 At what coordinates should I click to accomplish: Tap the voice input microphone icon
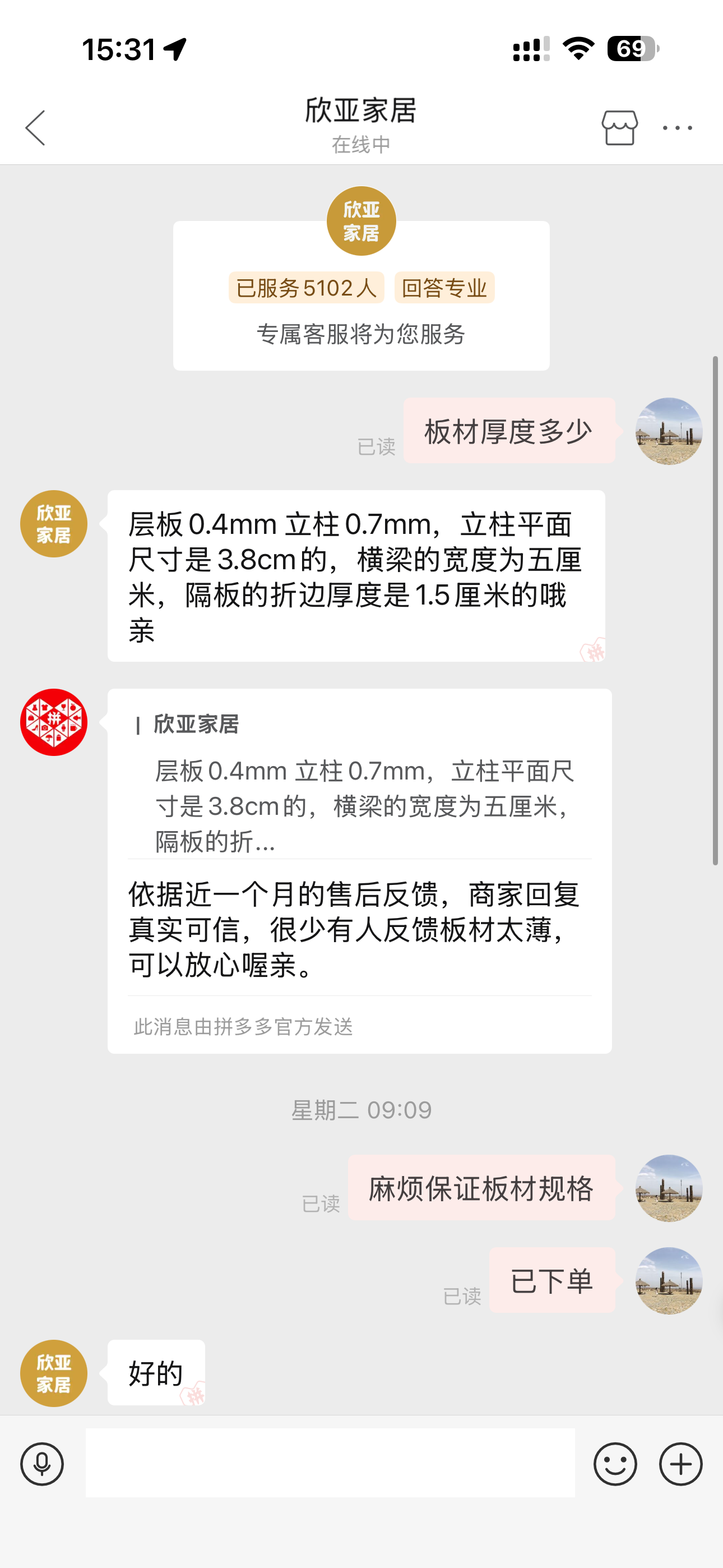point(42,1463)
